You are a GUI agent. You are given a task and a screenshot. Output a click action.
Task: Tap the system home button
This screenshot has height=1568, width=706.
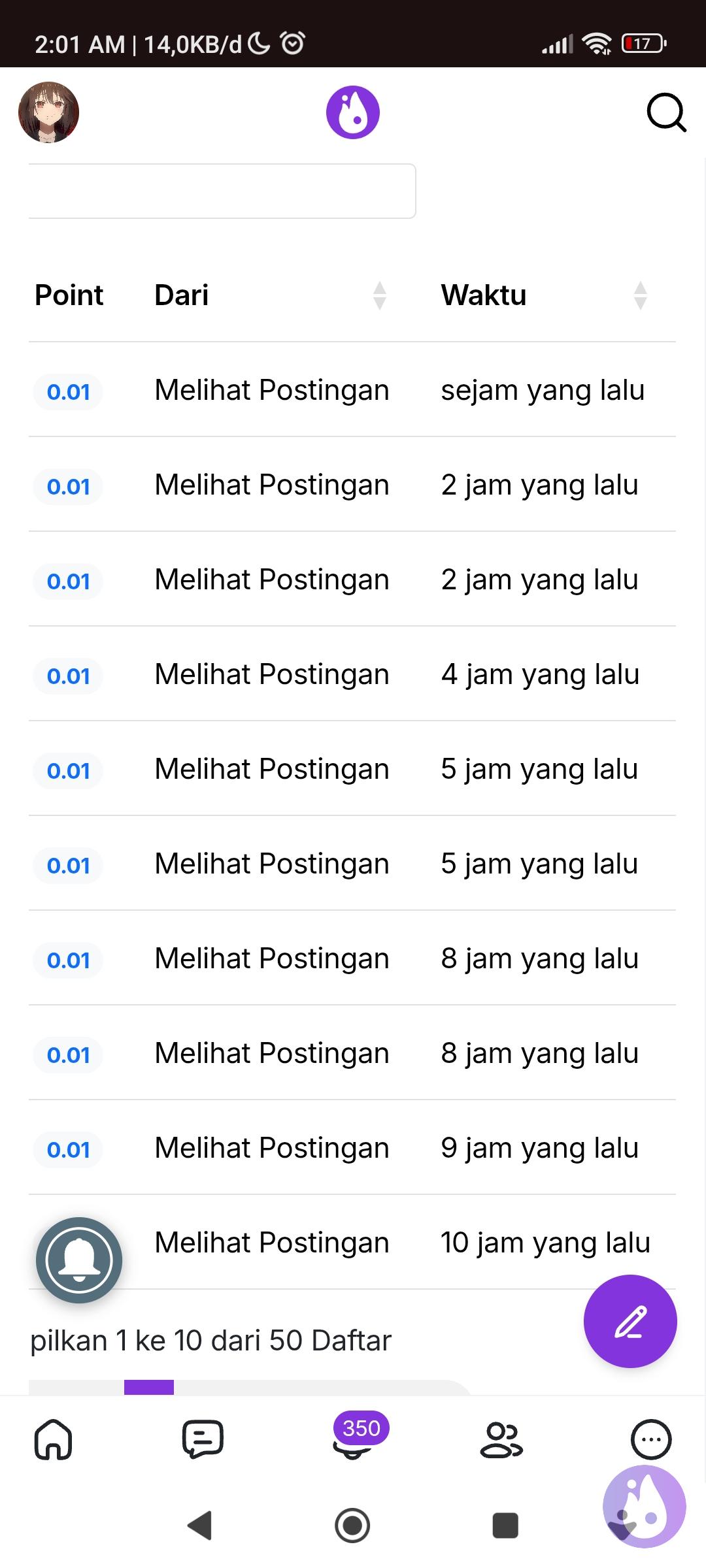pos(352,1526)
